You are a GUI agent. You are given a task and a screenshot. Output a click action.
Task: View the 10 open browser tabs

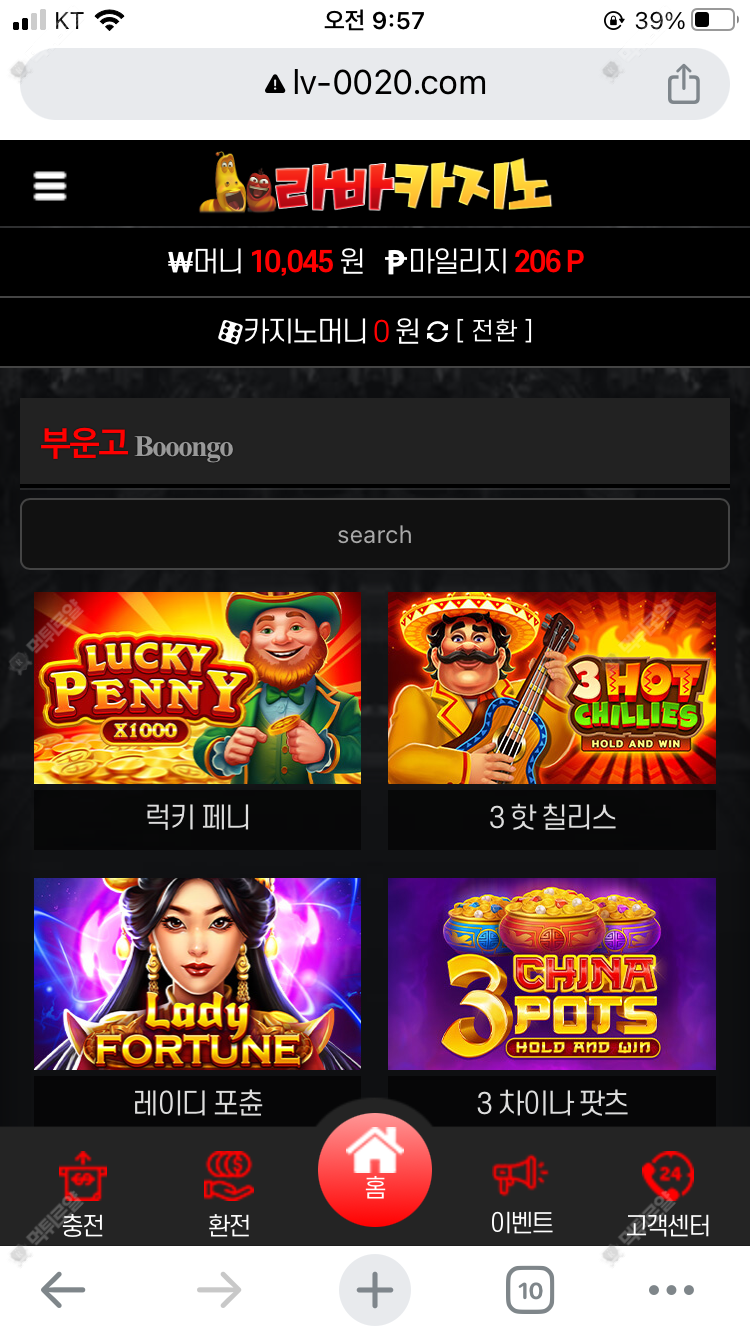pyautogui.click(x=530, y=1290)
